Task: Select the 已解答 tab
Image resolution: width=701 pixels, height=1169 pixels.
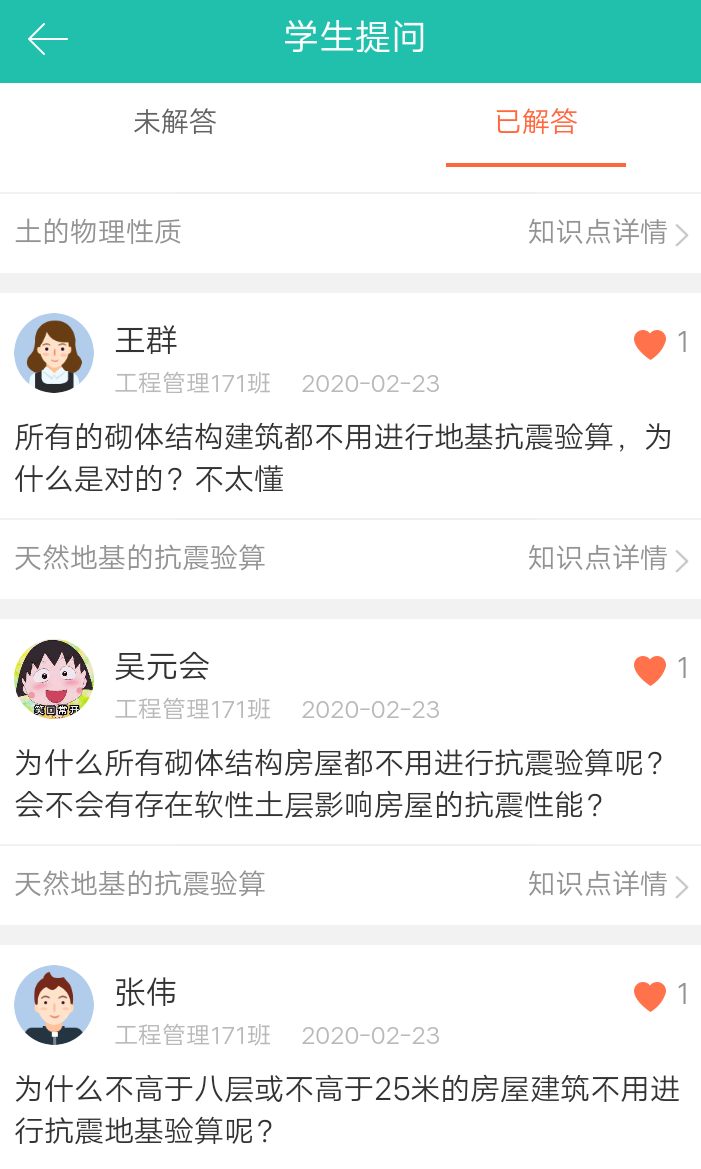Action: (x=536, y=122)
